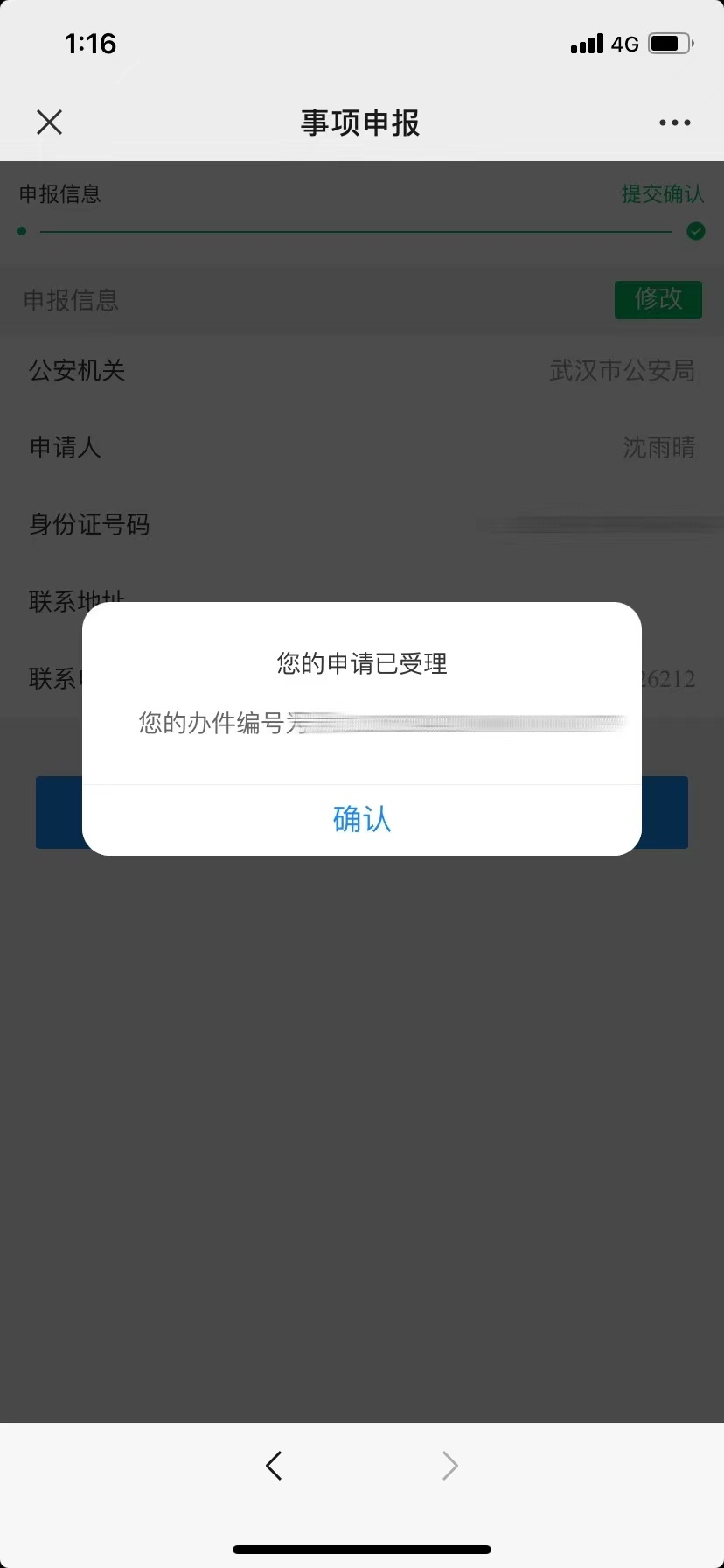Go back with the browser back arrow

pyautogui.click(x=274, y=1465)
